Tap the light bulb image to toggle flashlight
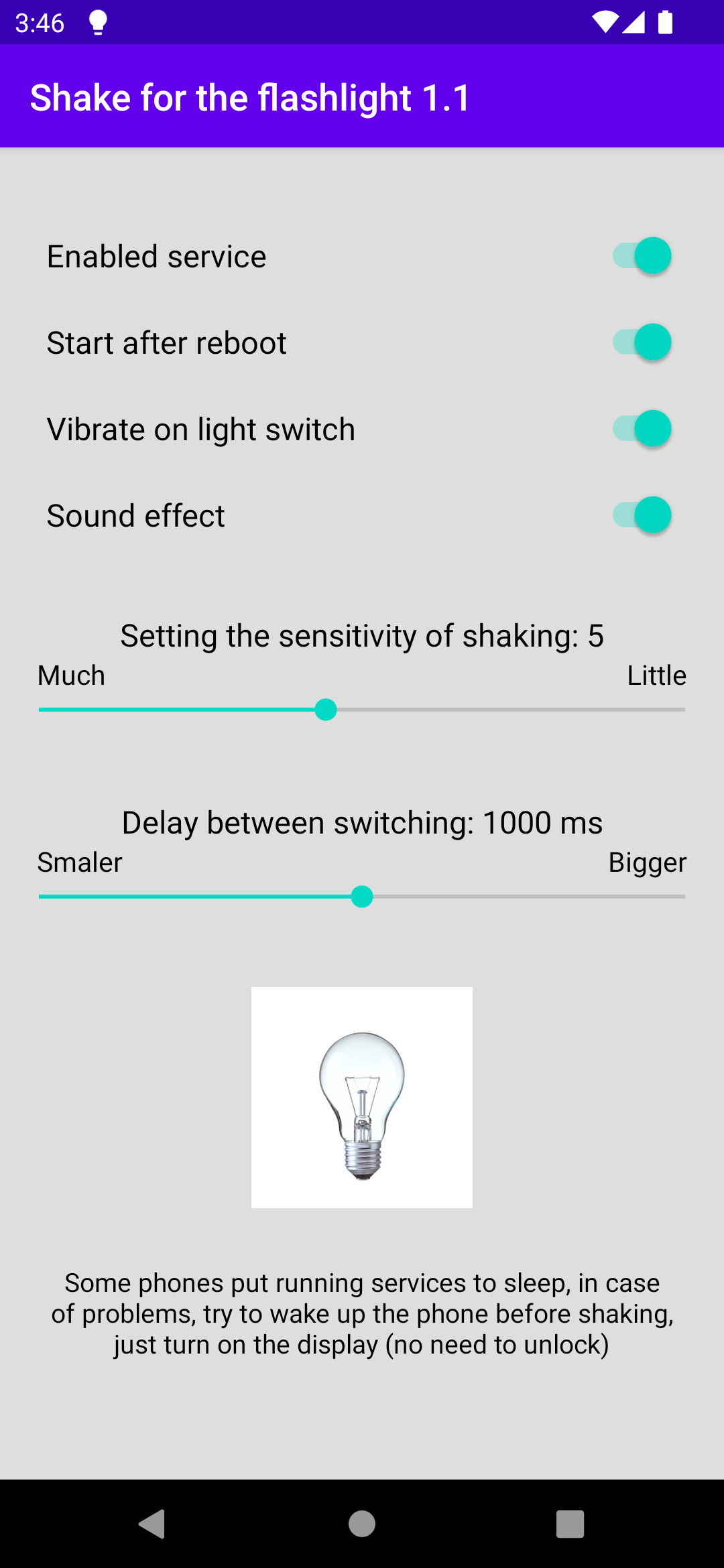This screenshot has width=724, height=1568. point(362,1098)
